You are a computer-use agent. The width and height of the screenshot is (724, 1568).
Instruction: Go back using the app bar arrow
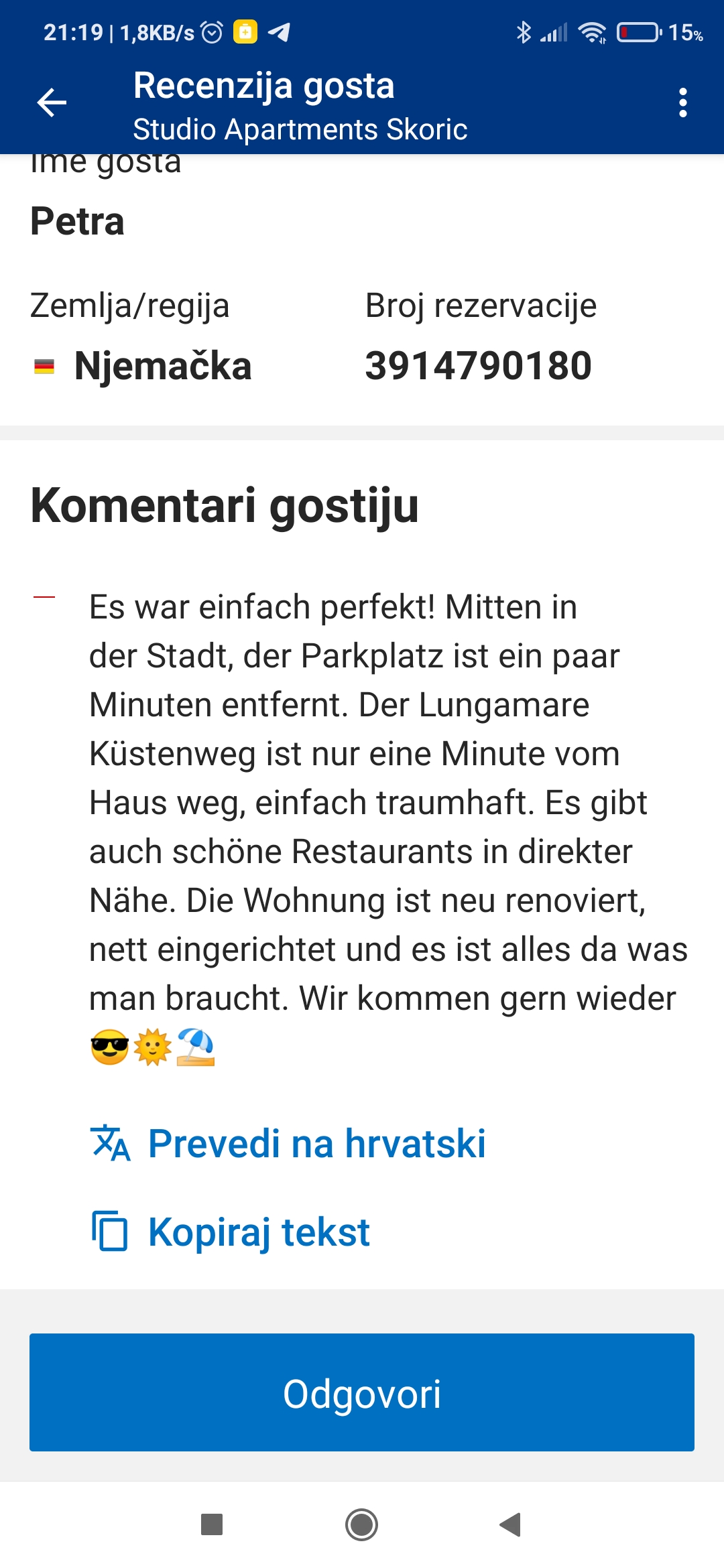(52, 103)
